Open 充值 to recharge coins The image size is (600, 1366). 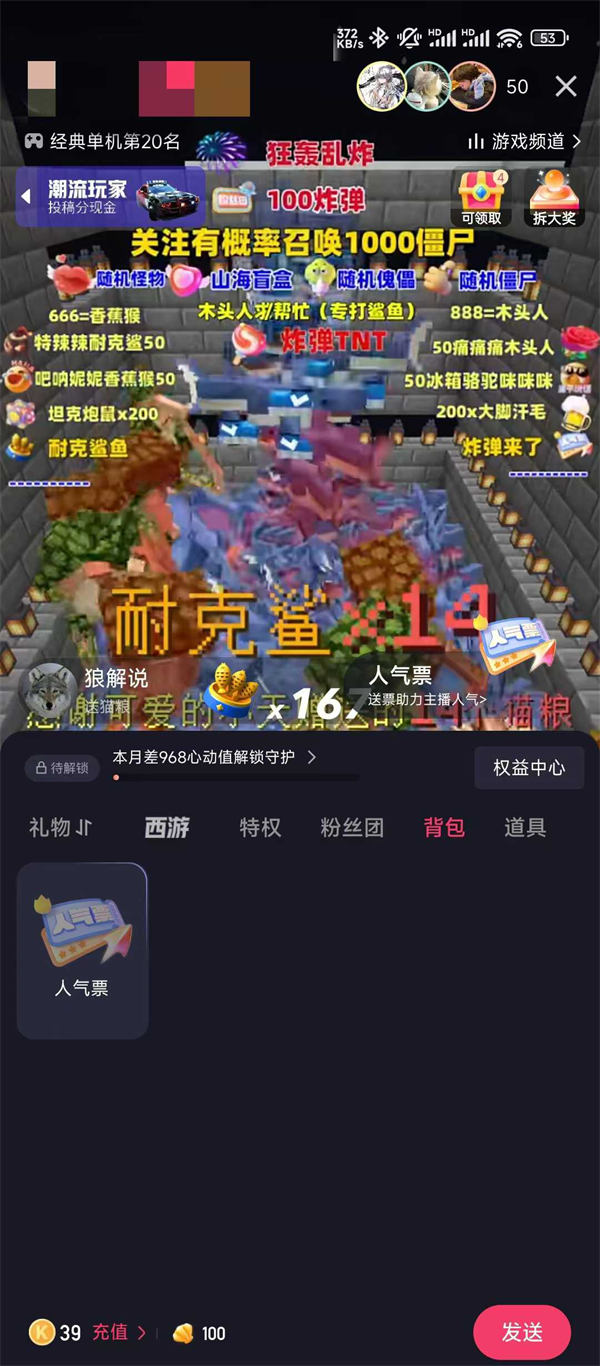click(118, 1333)
